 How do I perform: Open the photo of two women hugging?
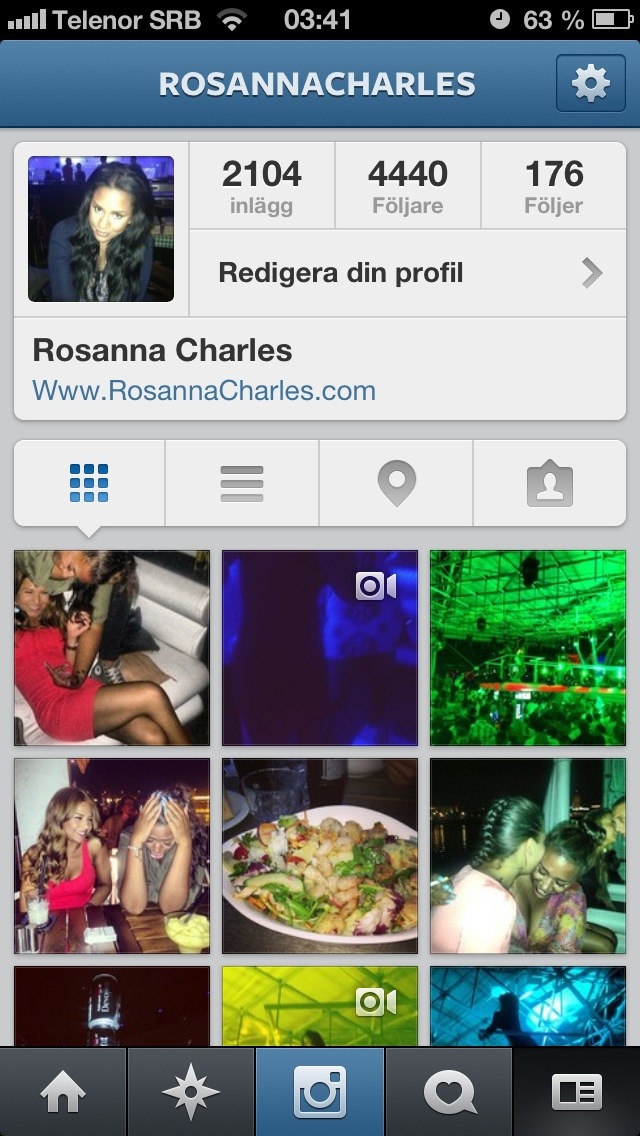pos(528,856)
